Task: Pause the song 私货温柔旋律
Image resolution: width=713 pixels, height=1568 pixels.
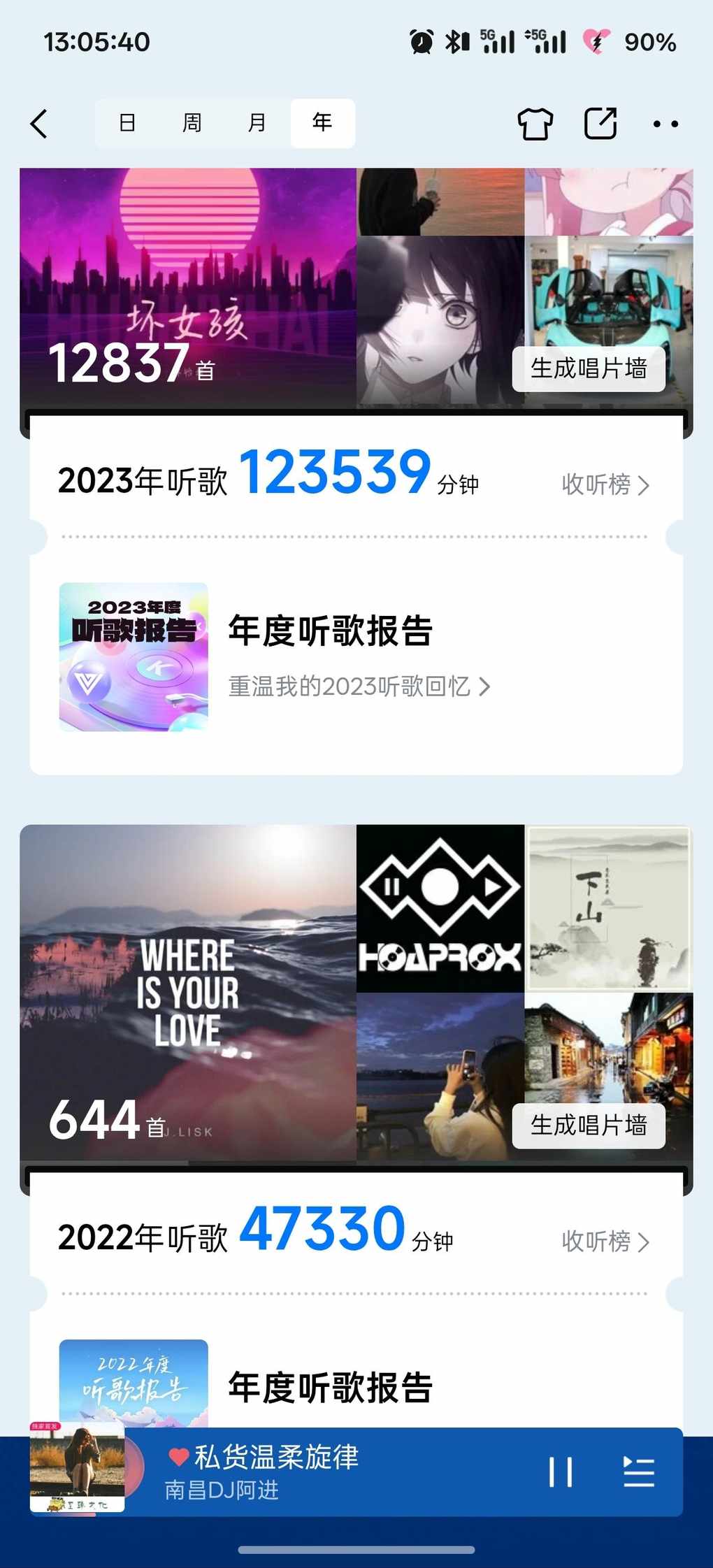Action: [561, 1472]
